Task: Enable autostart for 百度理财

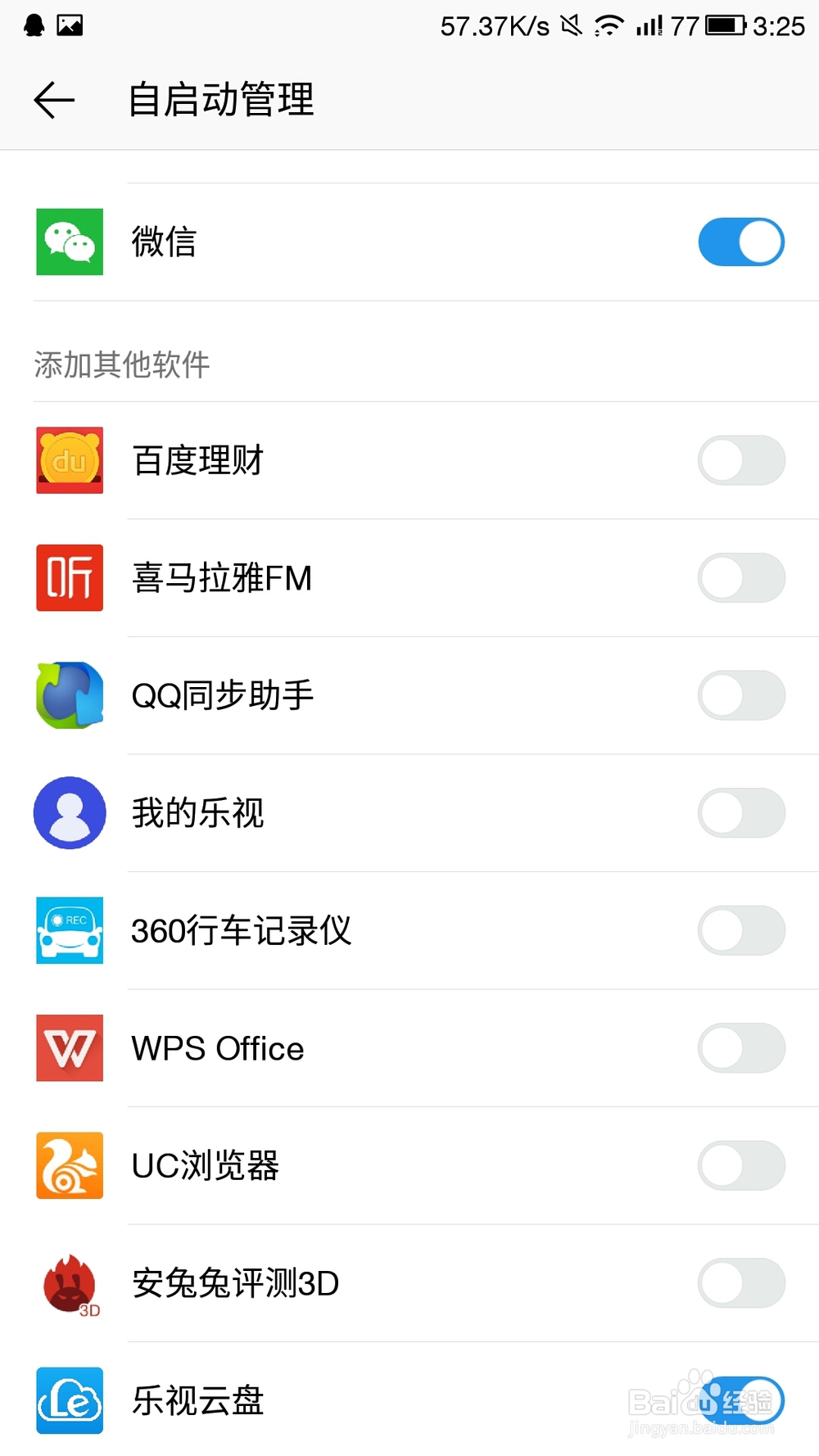Action: (x=740, y=460)
